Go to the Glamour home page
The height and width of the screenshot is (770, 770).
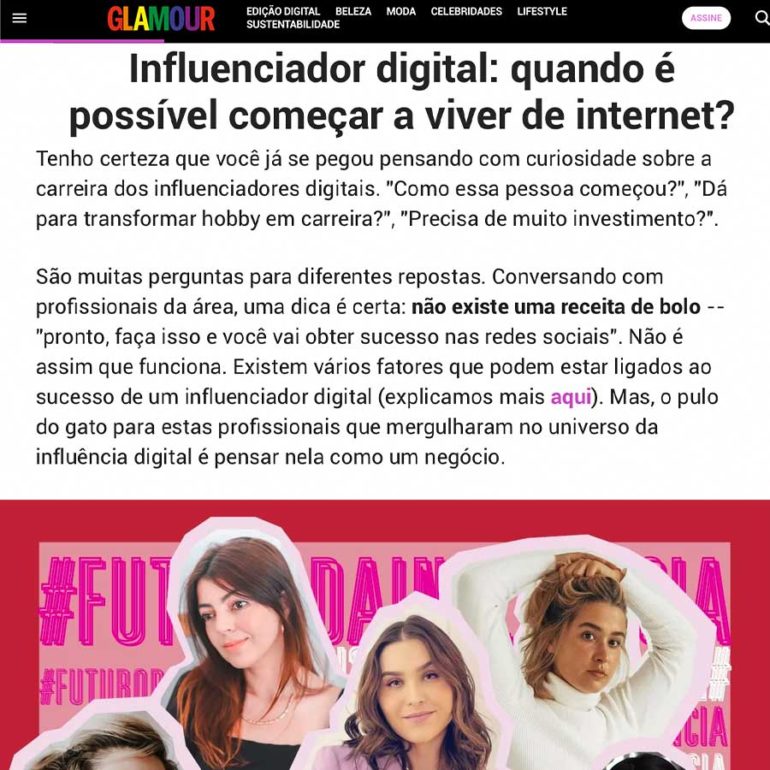(x=161, y=18)
